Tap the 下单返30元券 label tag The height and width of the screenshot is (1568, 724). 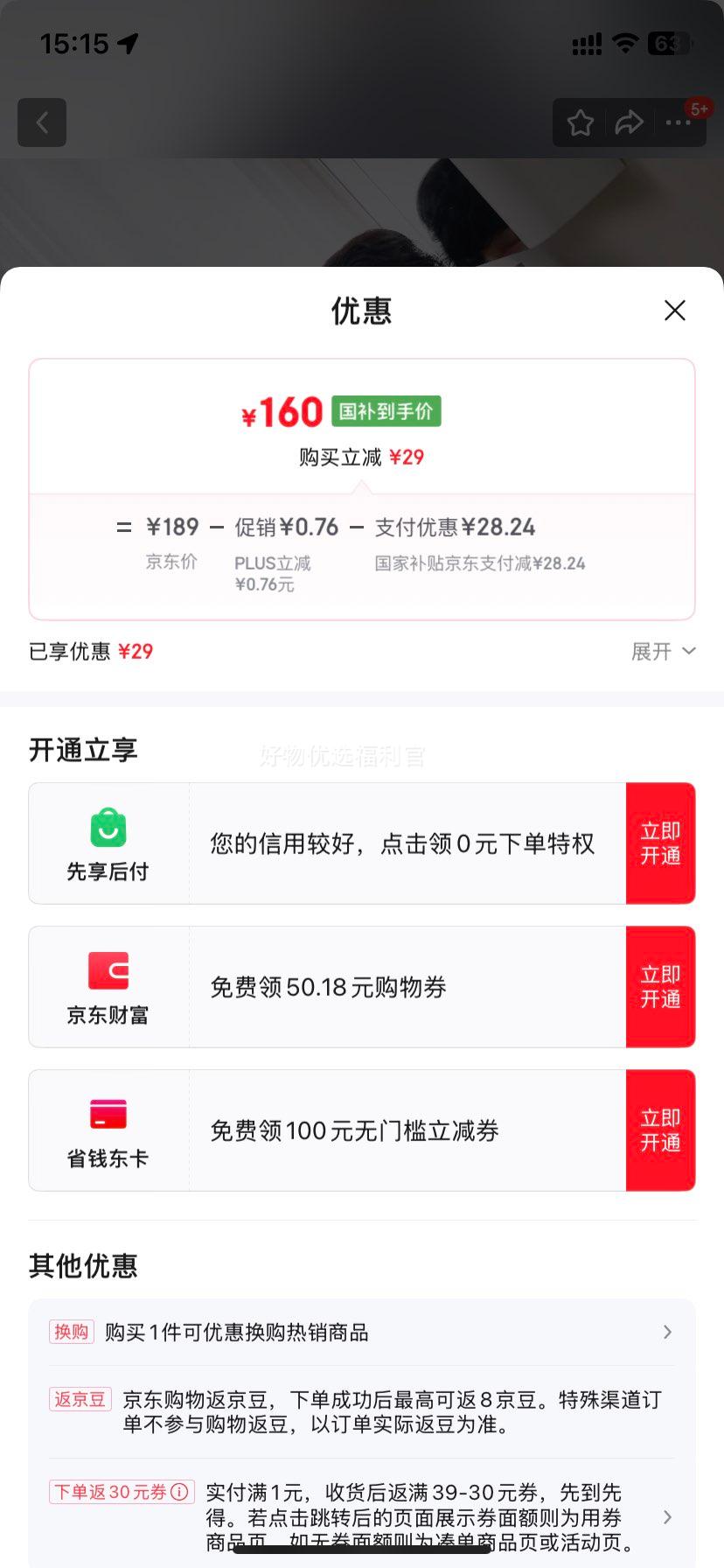pos(112,1492)
